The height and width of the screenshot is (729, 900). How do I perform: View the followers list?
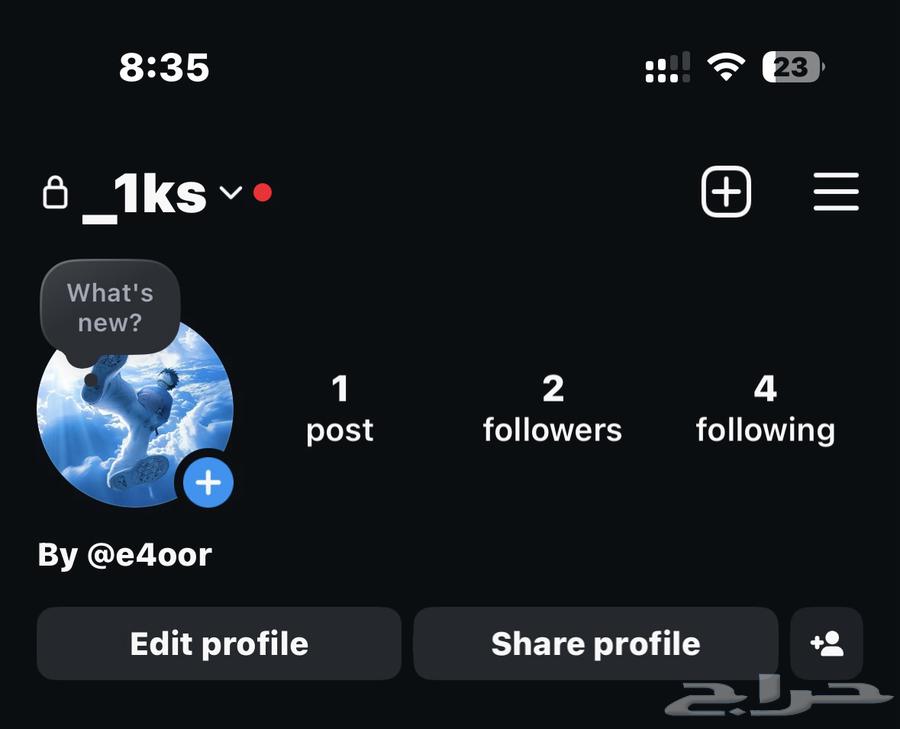point(552,409)
